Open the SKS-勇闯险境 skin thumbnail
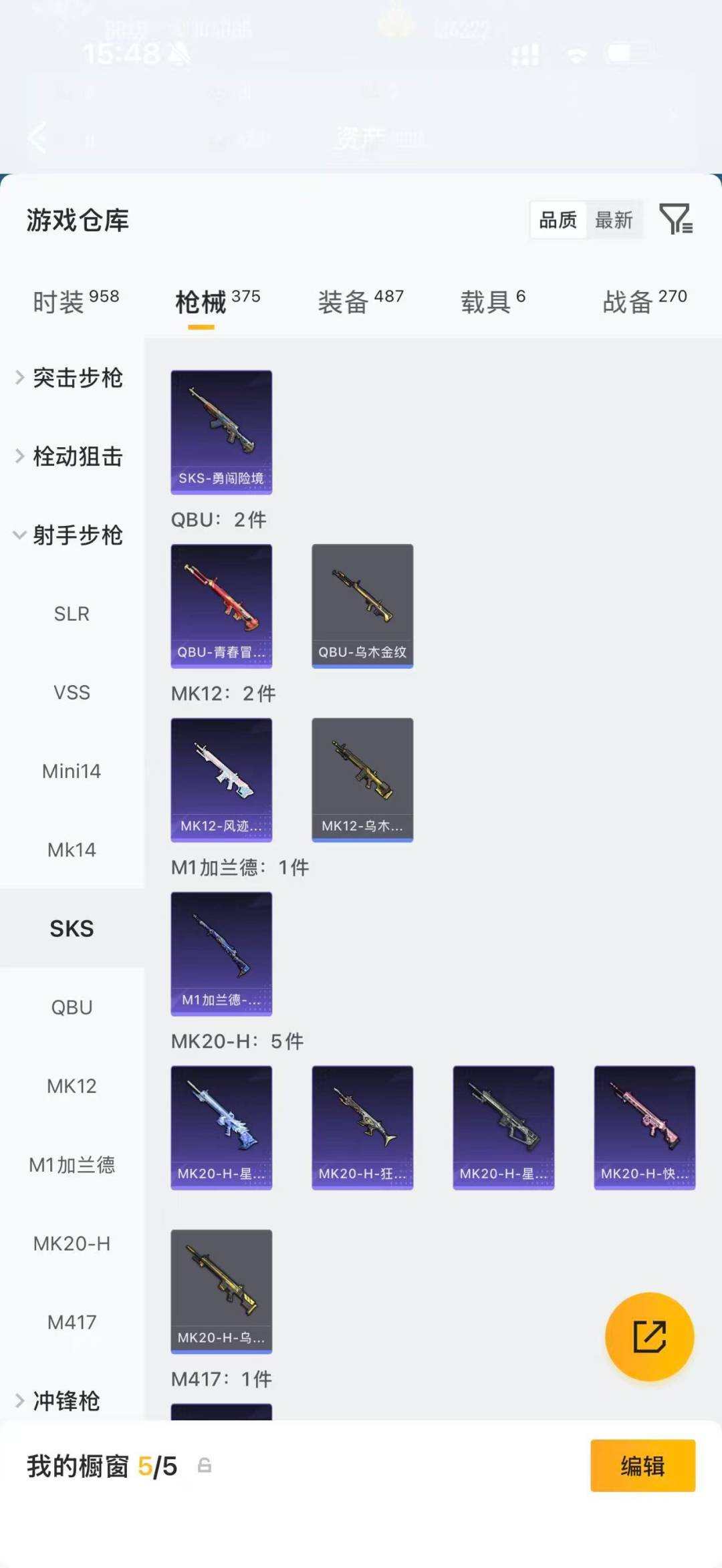Screen dimensions: 722x1568 (221, 430)
